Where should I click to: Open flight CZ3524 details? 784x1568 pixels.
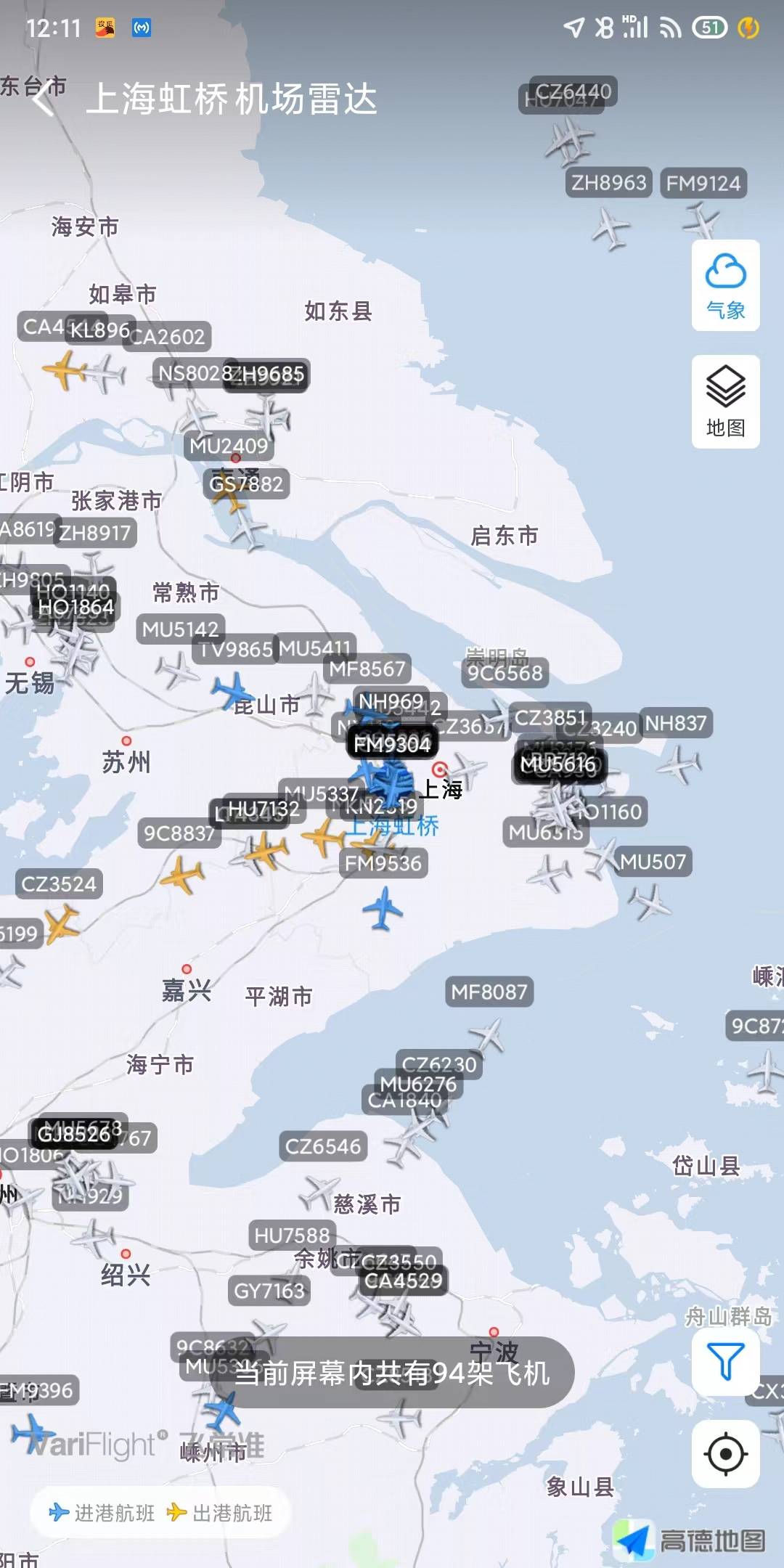[x=59, y=884]
